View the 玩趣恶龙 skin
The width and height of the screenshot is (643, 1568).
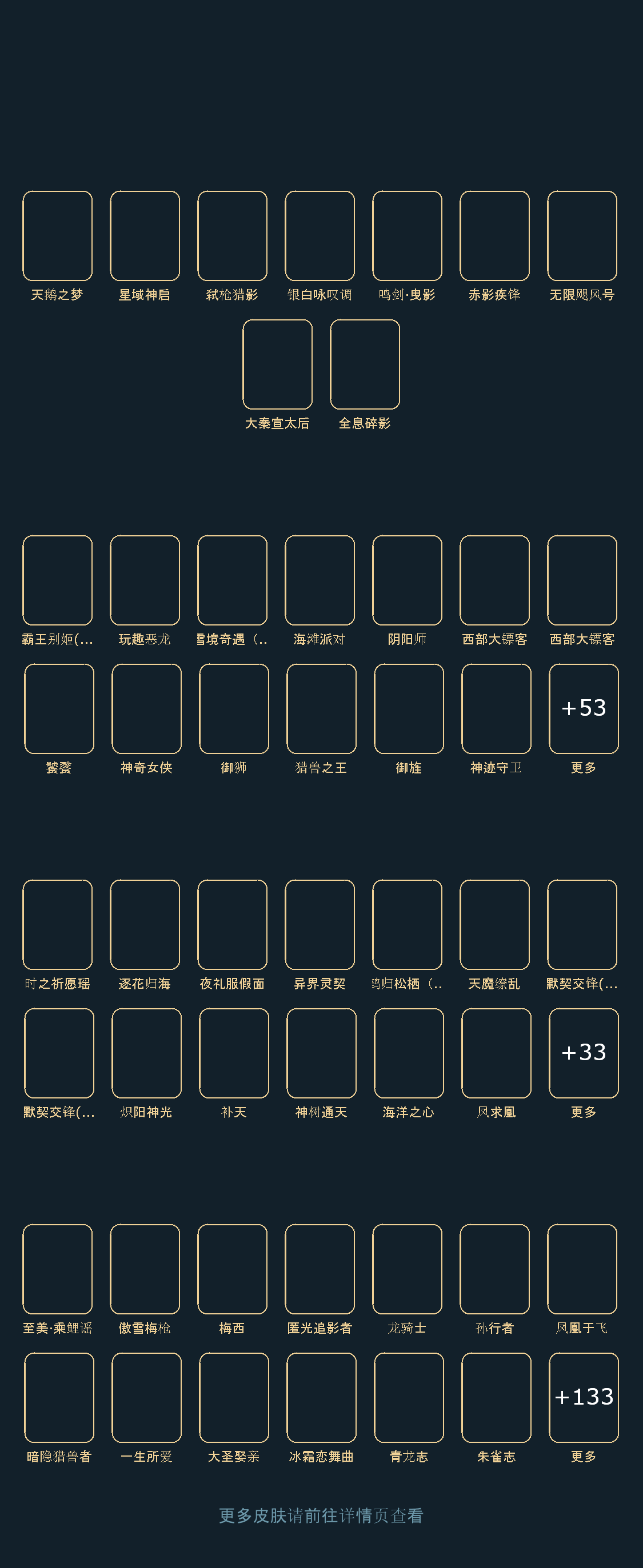pyautogui.click(x=145, y=581)
